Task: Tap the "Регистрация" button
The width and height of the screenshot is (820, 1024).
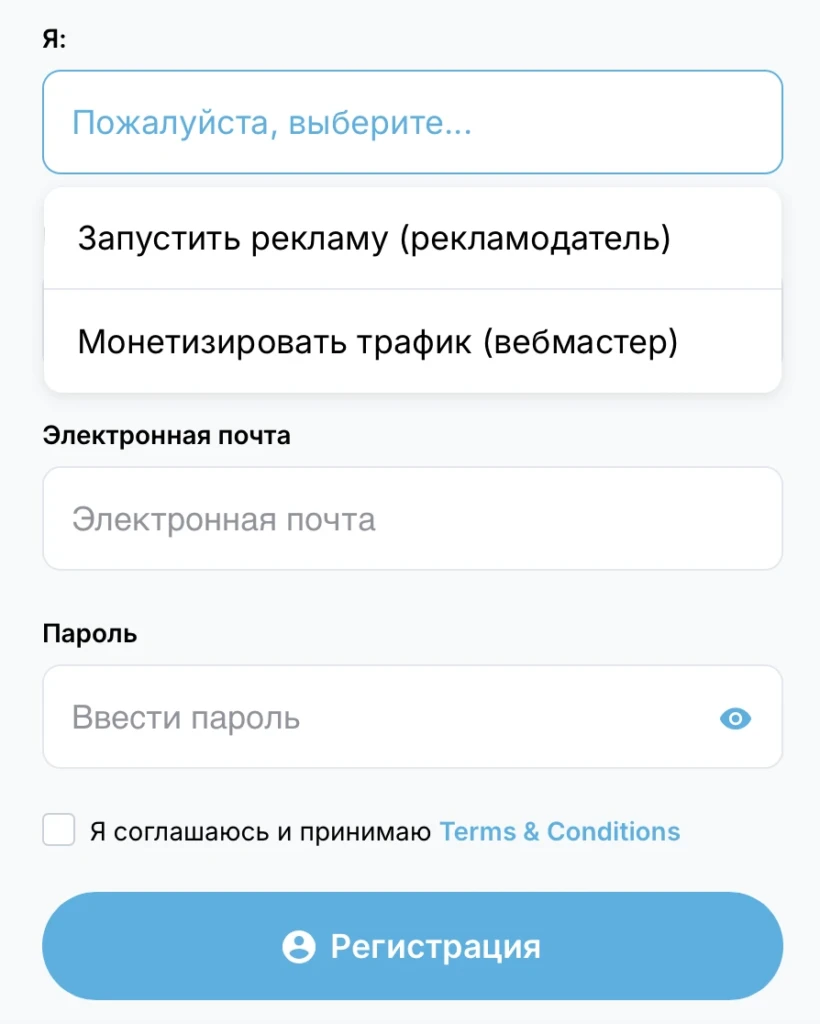Action: tap(413, 946)
